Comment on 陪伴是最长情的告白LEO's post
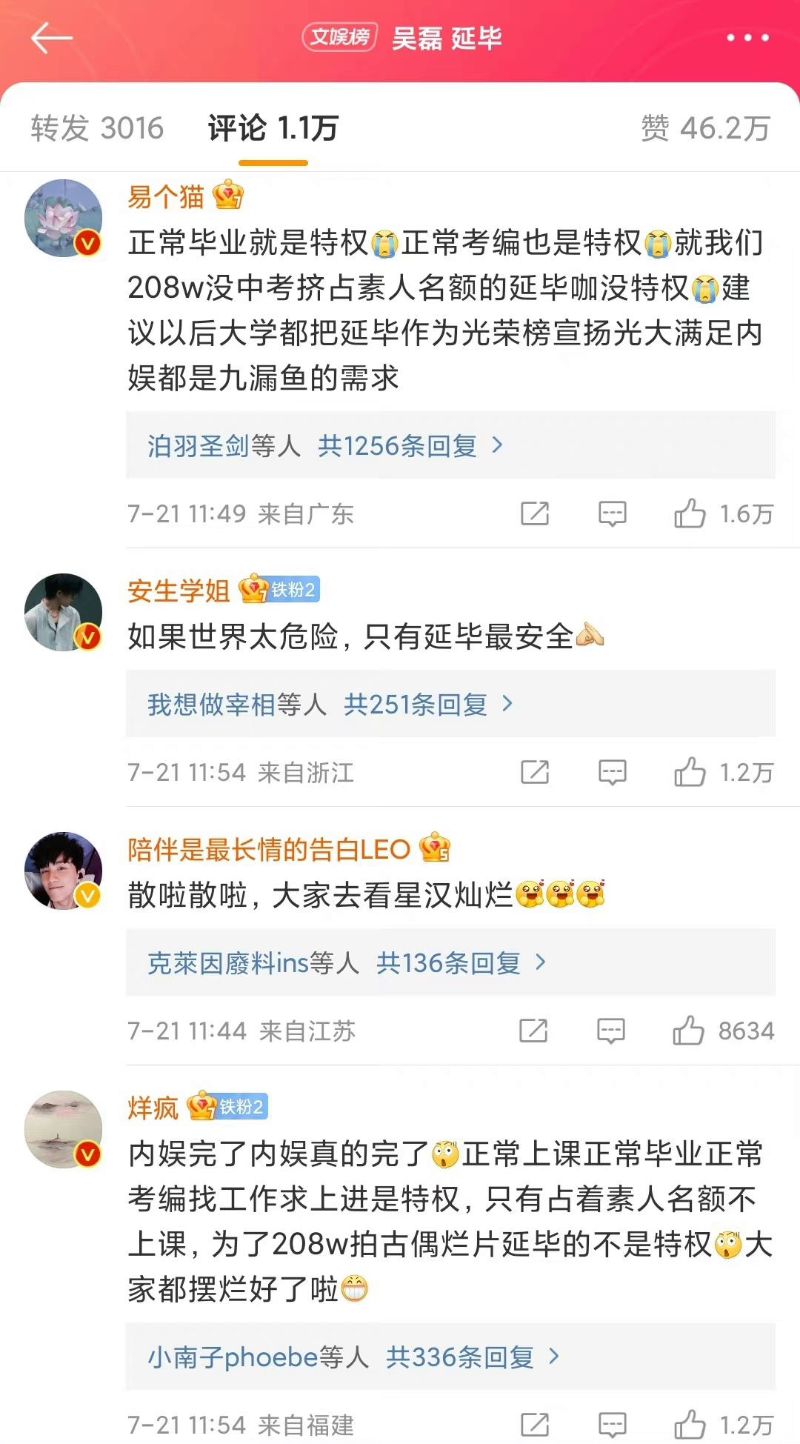 pos(612,1031)
